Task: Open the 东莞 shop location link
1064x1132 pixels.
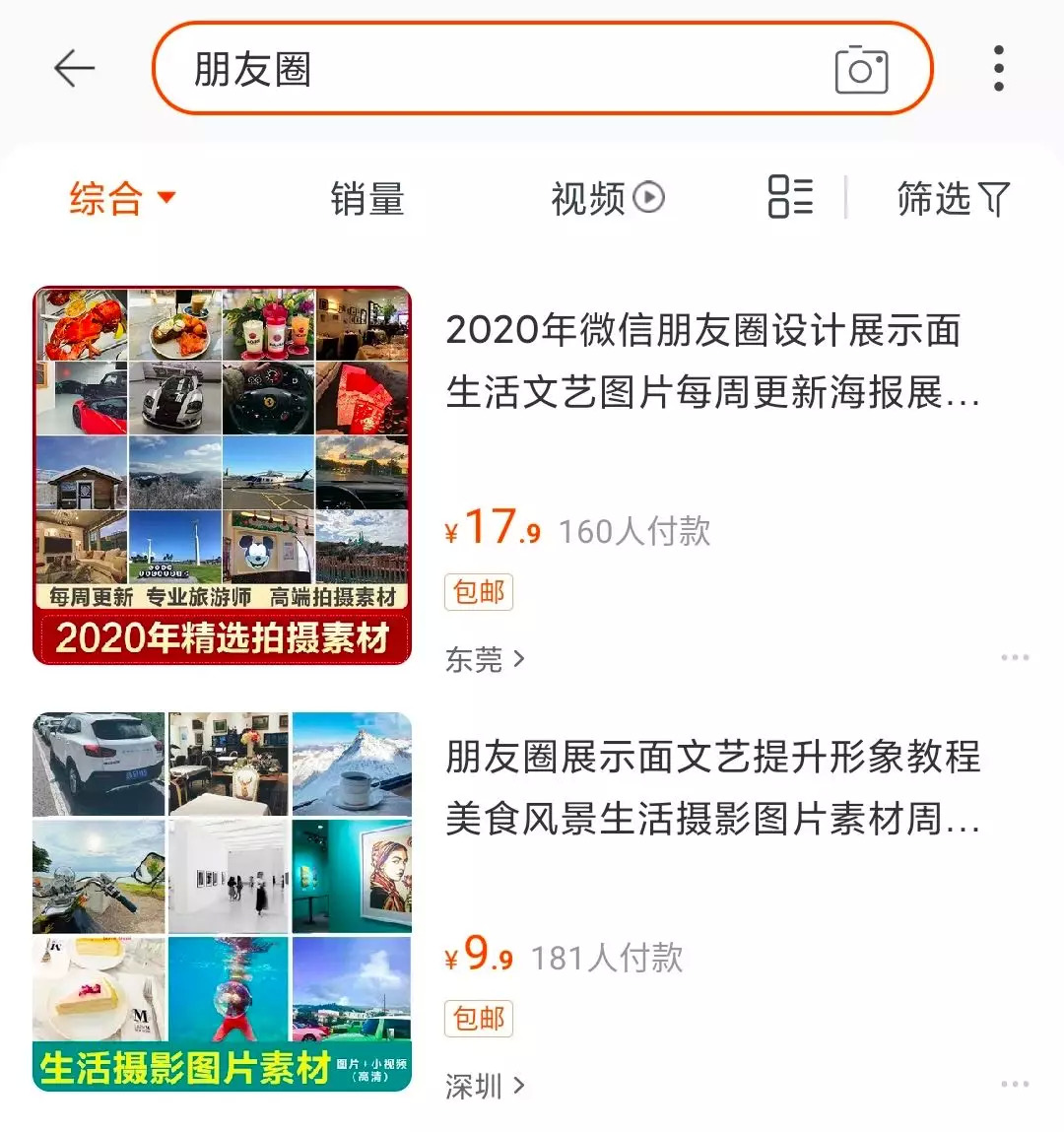Action: [x=485, y=659]
